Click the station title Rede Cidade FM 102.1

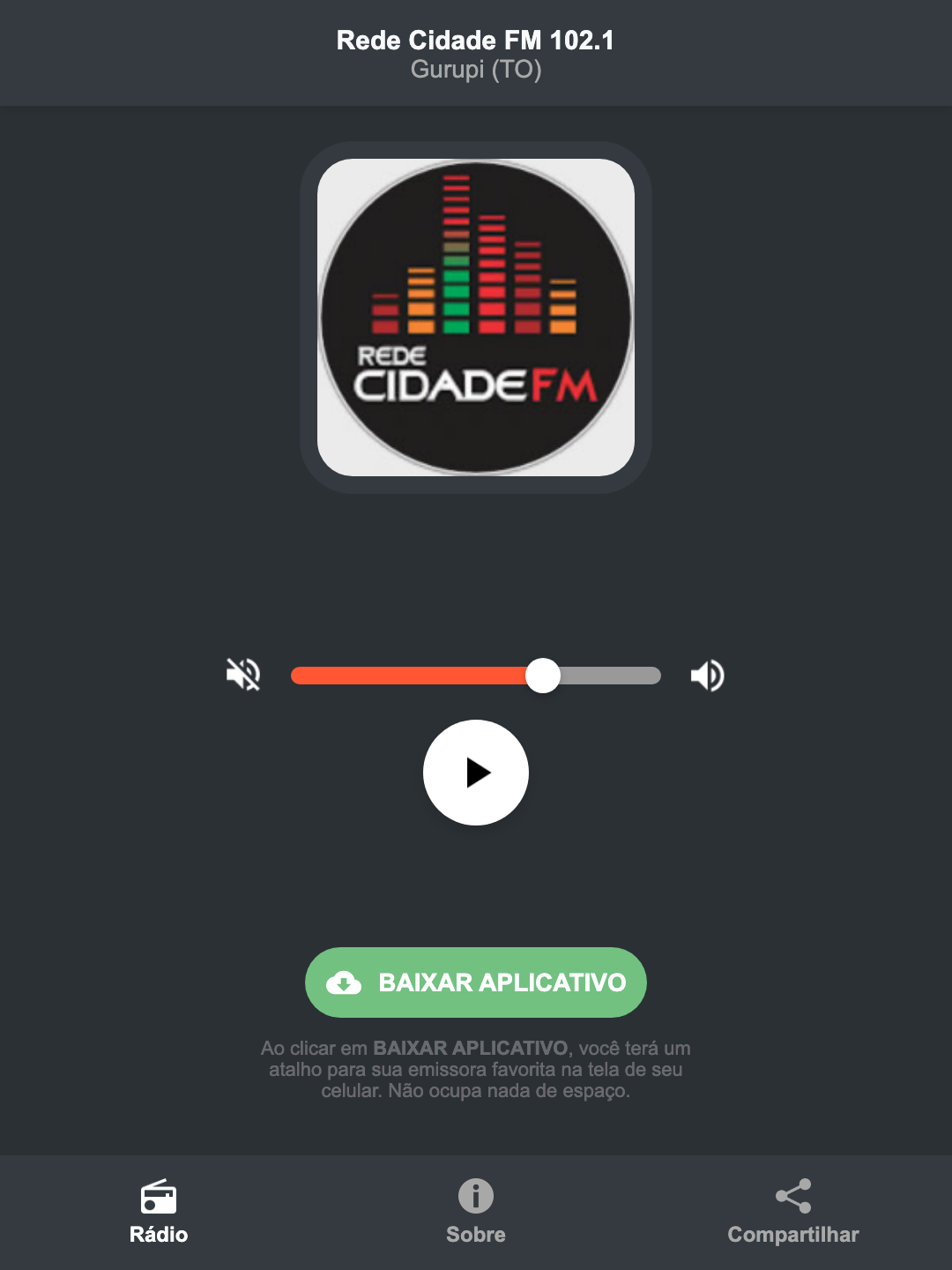click(x=475, y=41)
